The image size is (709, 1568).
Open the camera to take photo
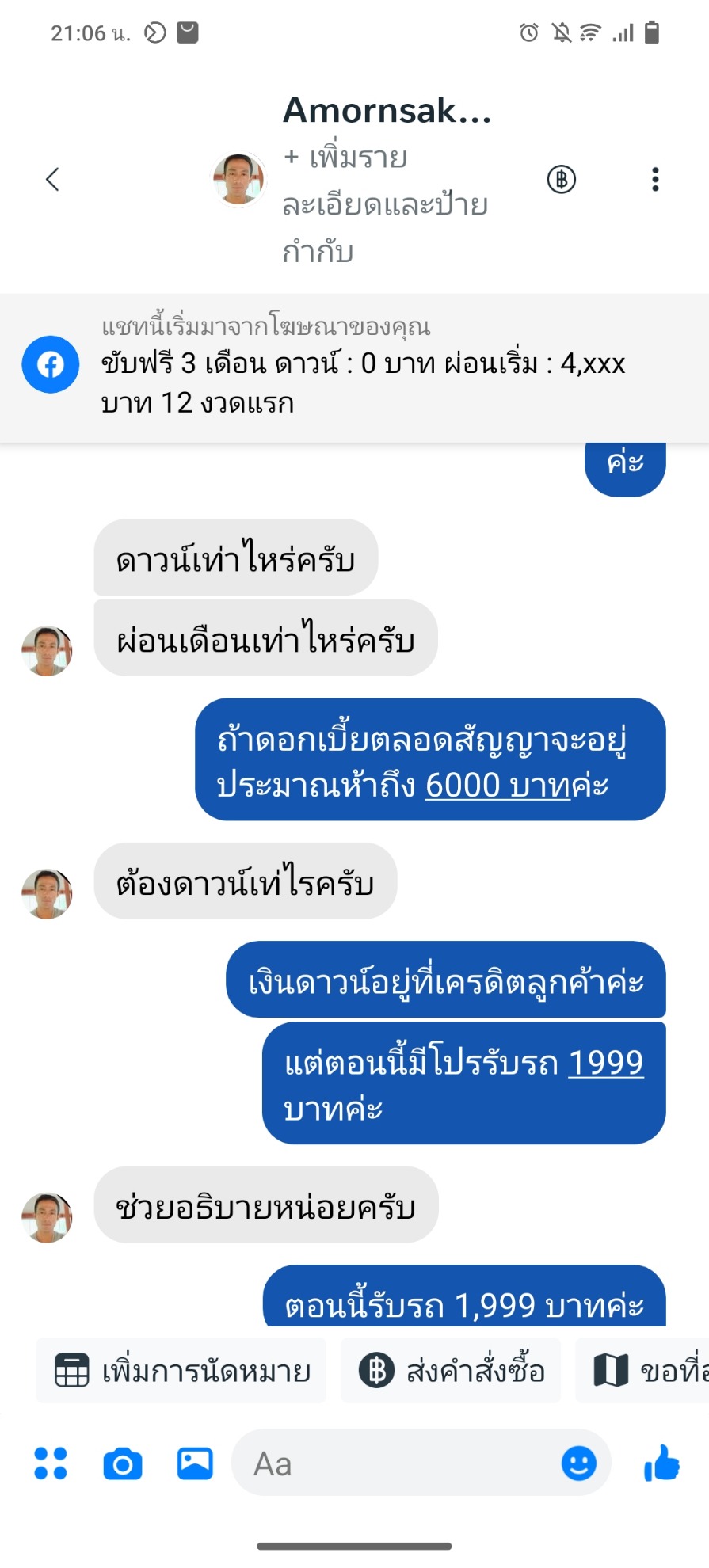[123, 1464]
